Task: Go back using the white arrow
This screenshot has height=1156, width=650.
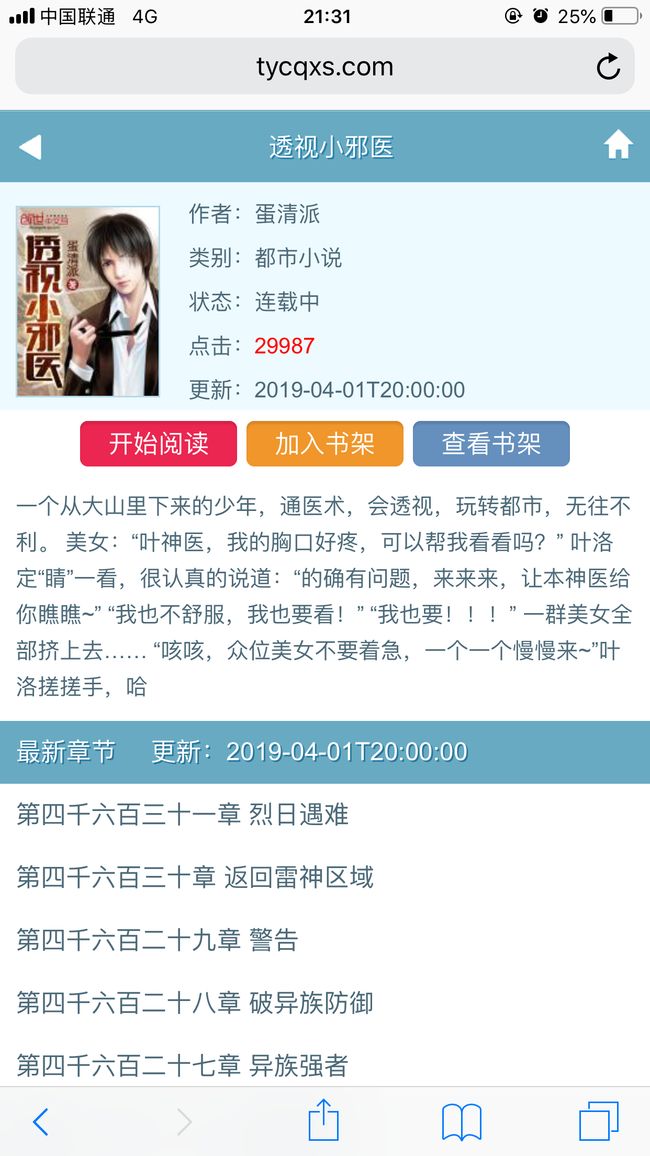Action: 30,147
